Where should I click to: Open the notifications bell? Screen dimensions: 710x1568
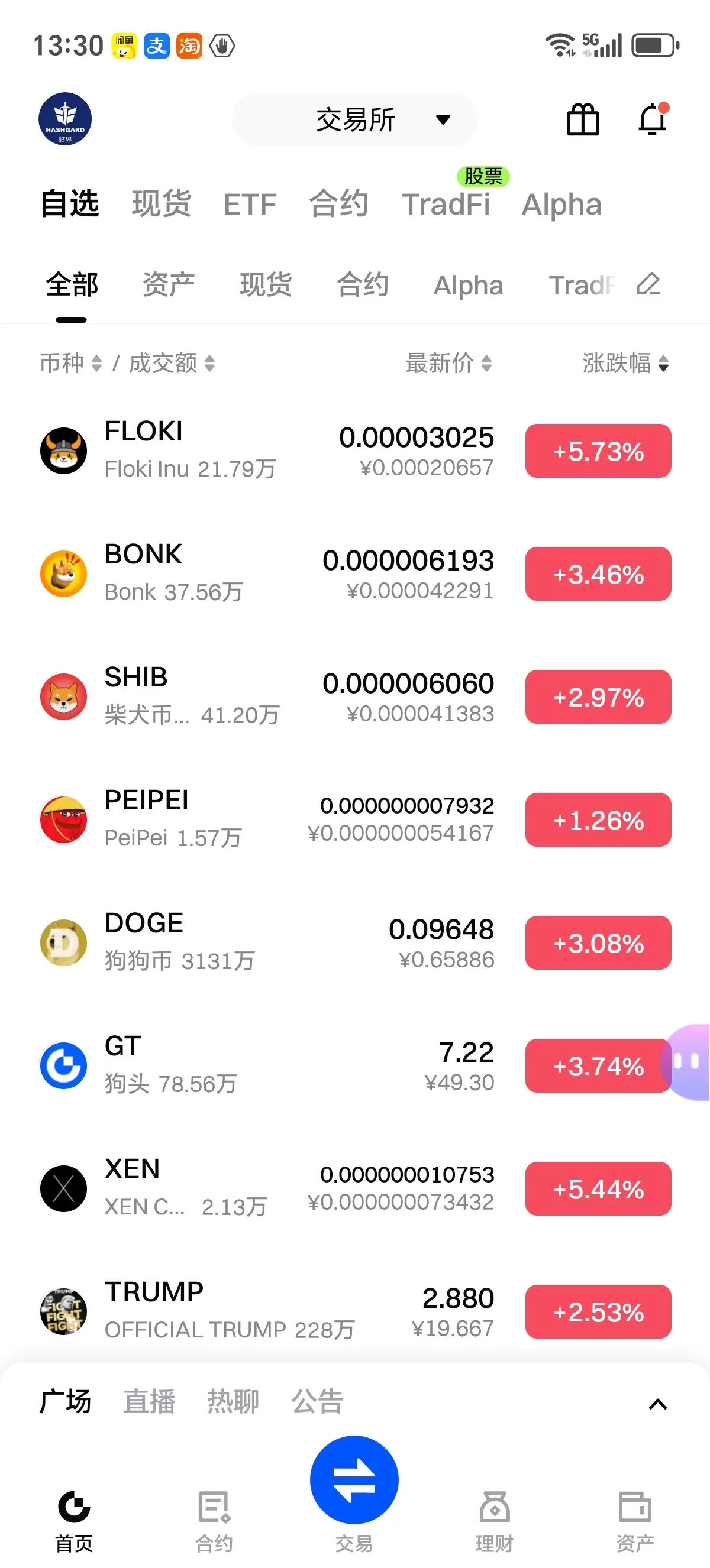pyautogui.click(x=652, y=119)
